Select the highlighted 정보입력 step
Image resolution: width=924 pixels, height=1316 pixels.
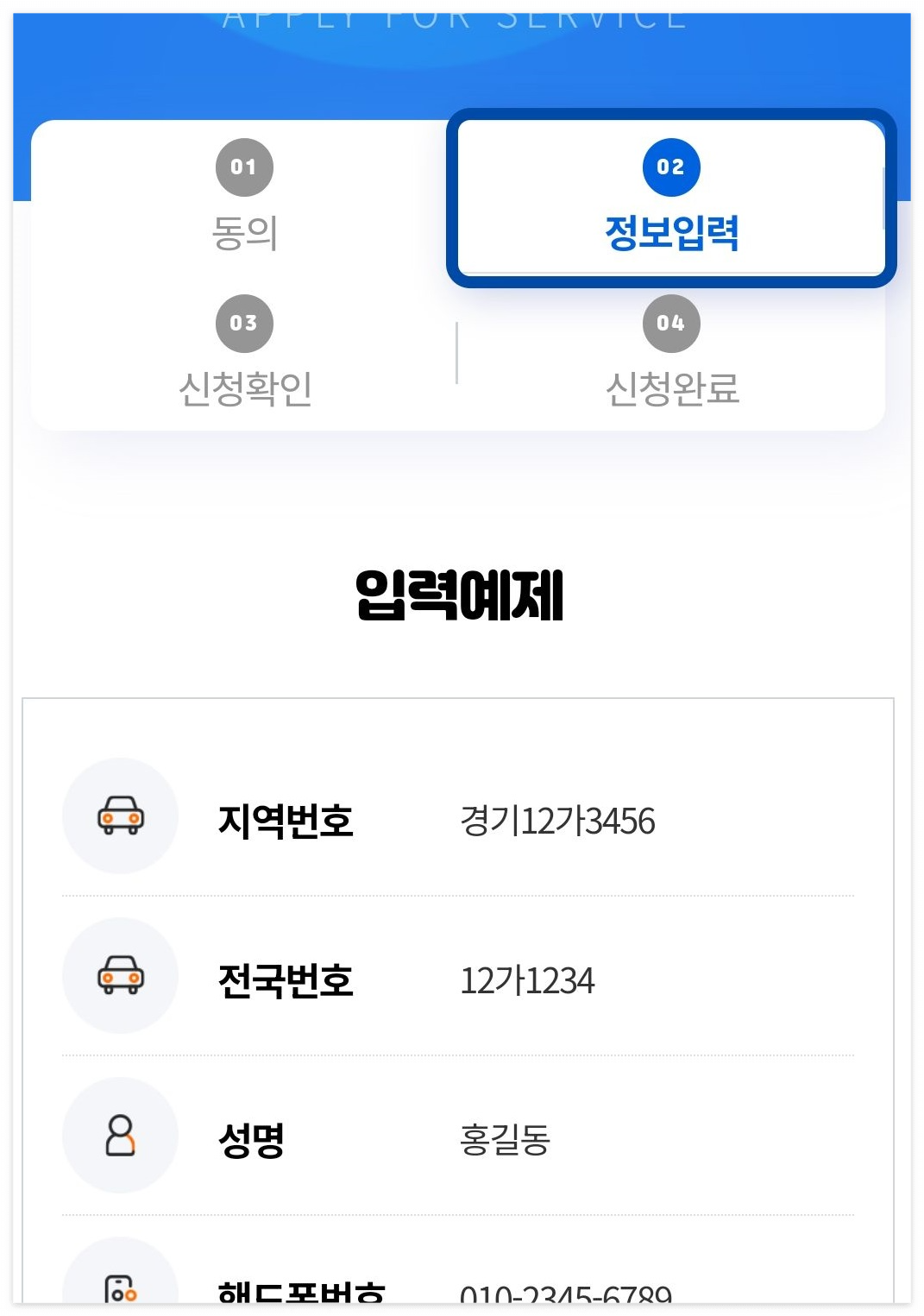[672, 231]
